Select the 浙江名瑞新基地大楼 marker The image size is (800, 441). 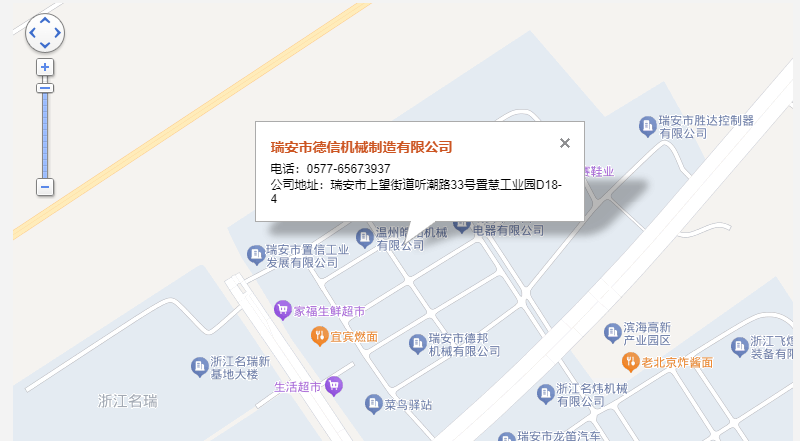[199, 367]
